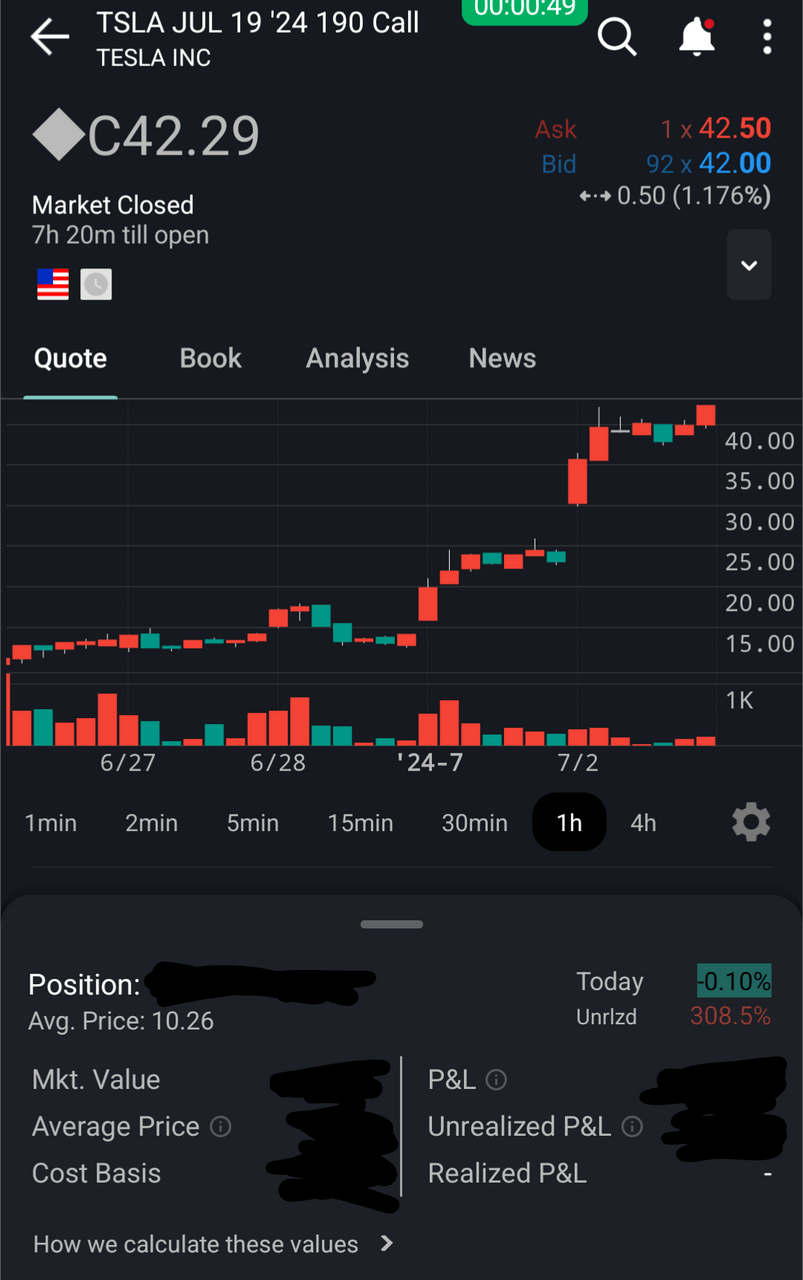803x1280 pixels.
Task: Tap the info icon next to P&L
Action: 497,1079
